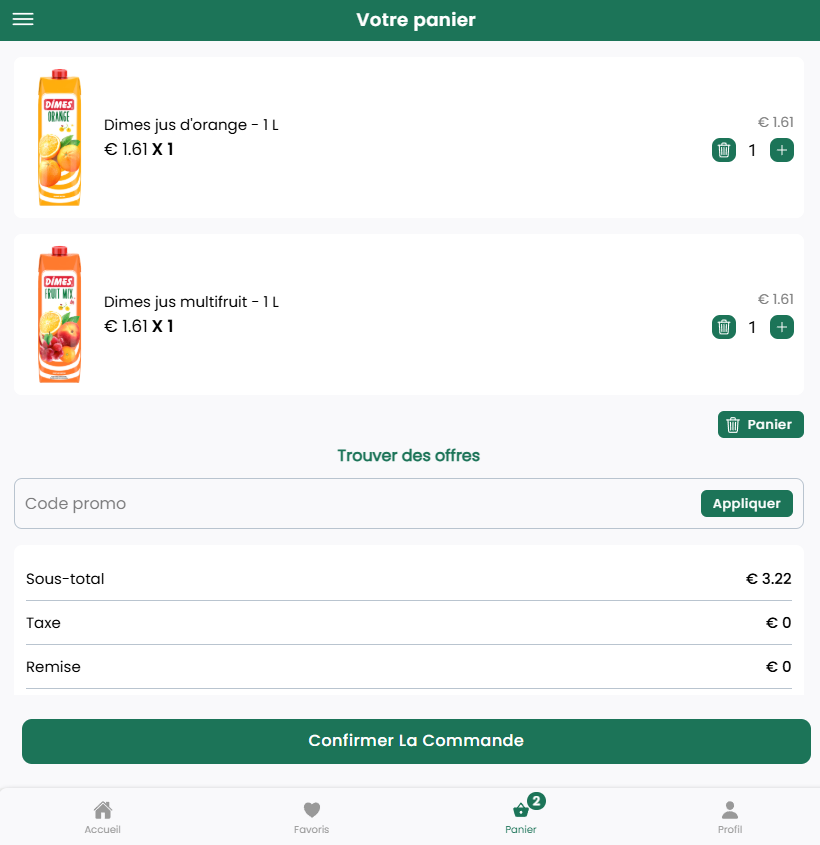Tap Confirmer La Commande
820x845 pixels.
[416, 741]
